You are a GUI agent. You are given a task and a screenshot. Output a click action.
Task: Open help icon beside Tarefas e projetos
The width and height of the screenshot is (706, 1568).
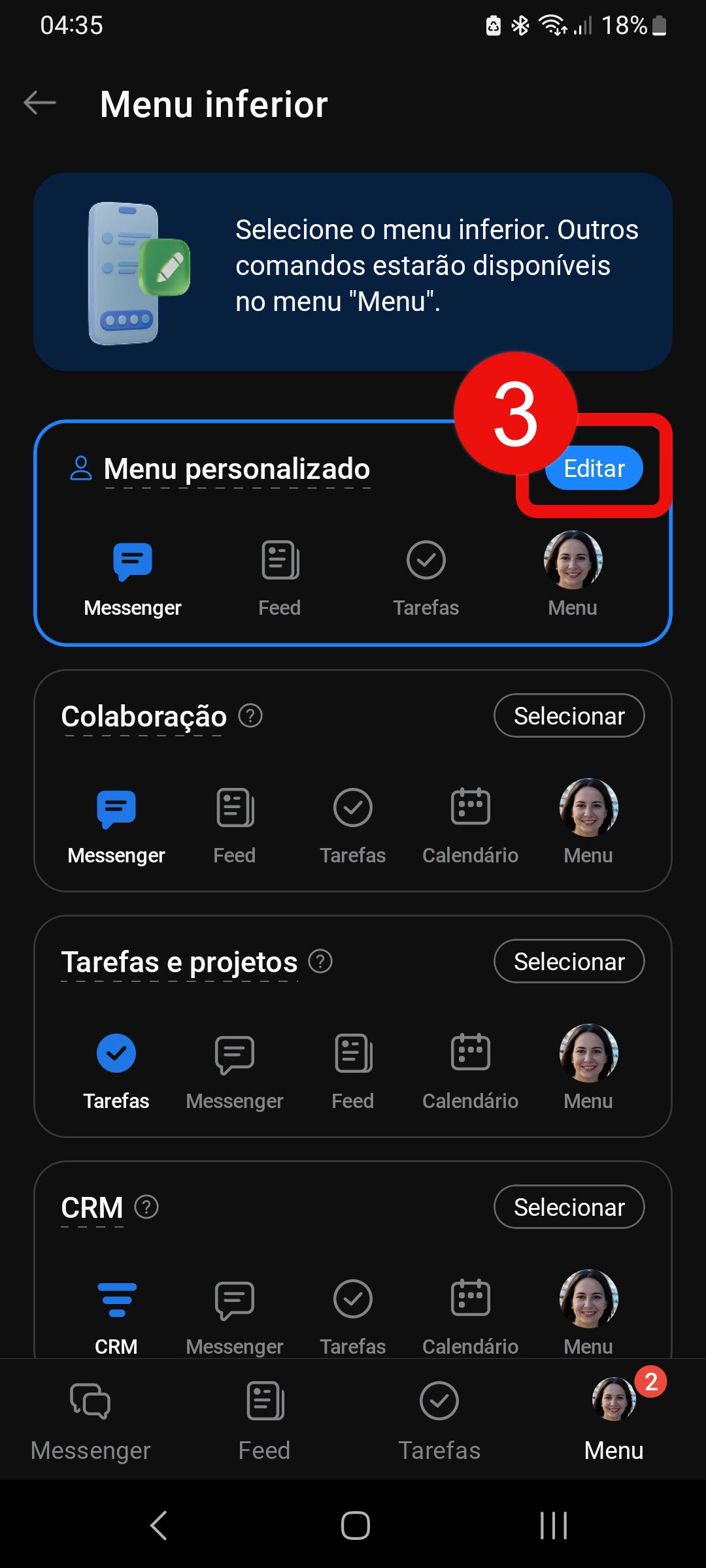coord(320,962)
